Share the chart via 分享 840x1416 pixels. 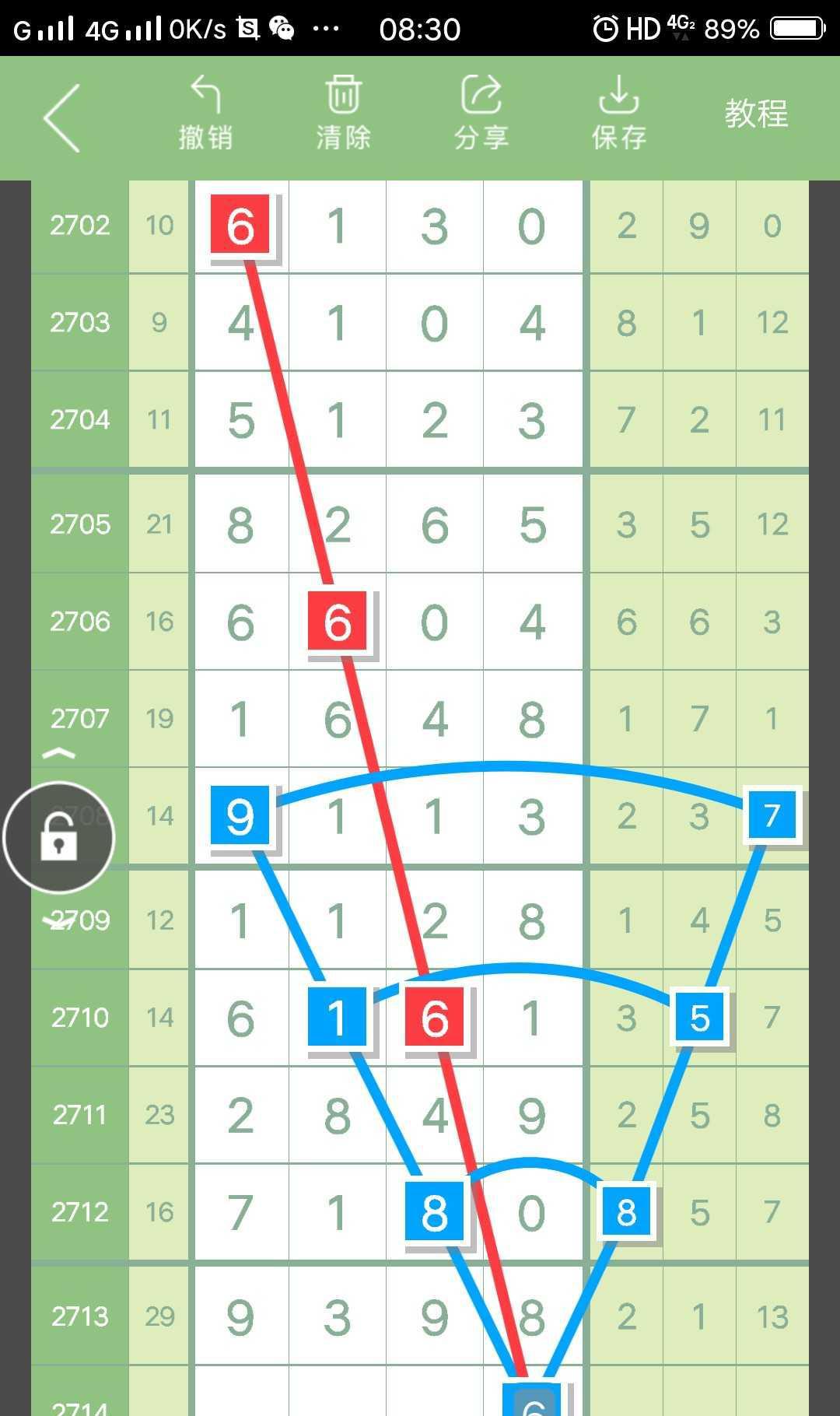click(x=481, y=114)
